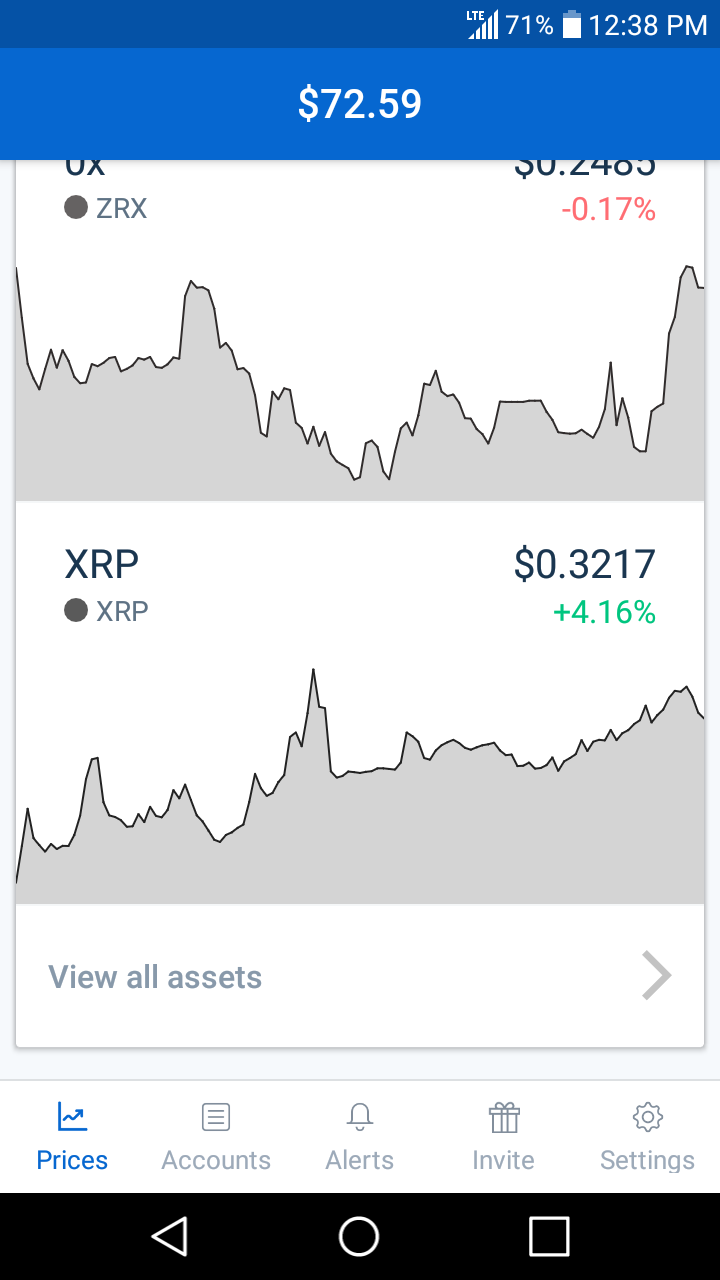
Task: Switch to the Accounts tab
Action: [216, 1136]
